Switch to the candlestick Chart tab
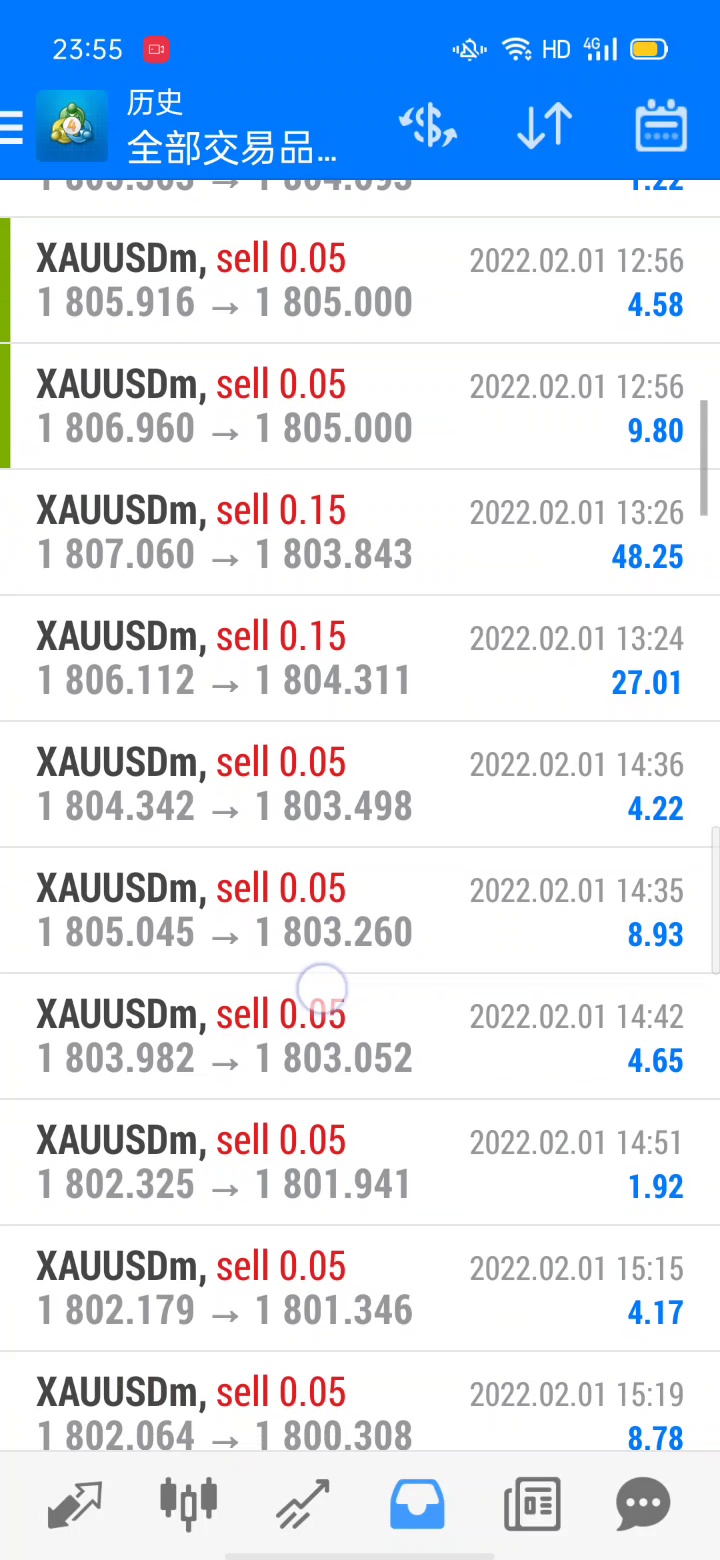720x1560 pixels. click(188, 1503)
